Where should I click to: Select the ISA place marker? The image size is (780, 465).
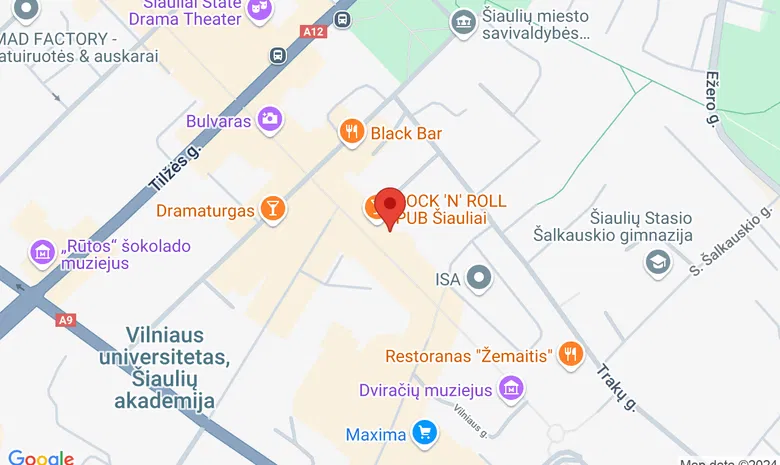(481, 278)
